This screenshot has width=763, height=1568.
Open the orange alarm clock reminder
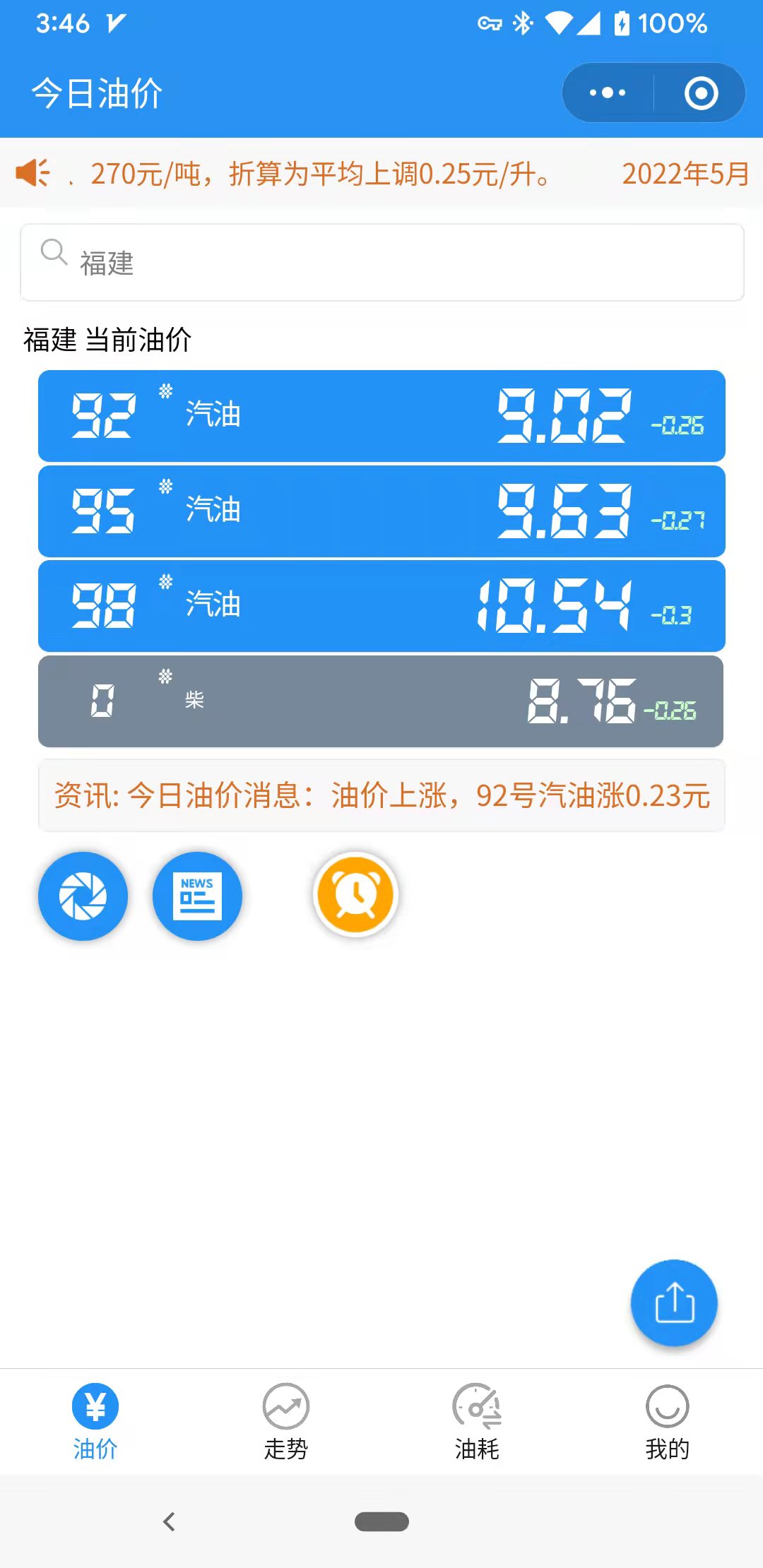click(x=355, y=894)
